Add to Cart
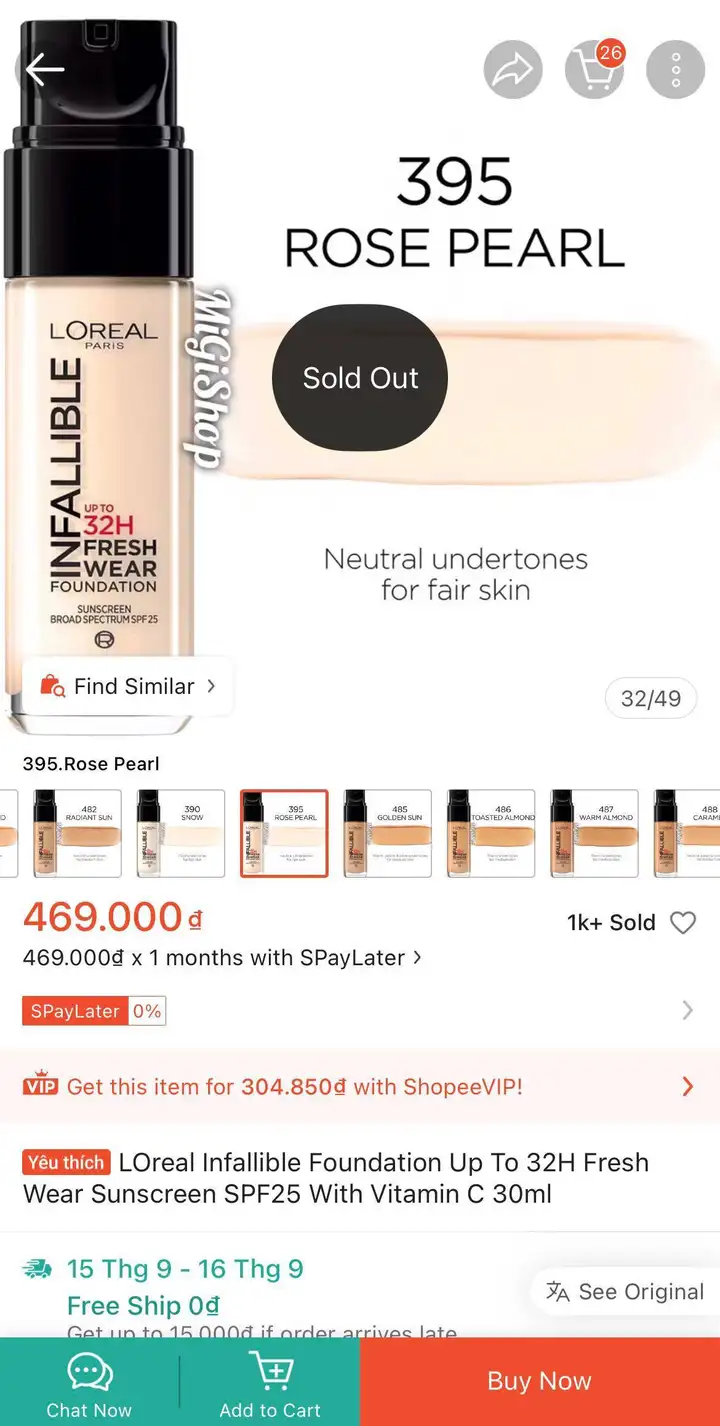The image size is (720, 1426). coord(270,1383)
